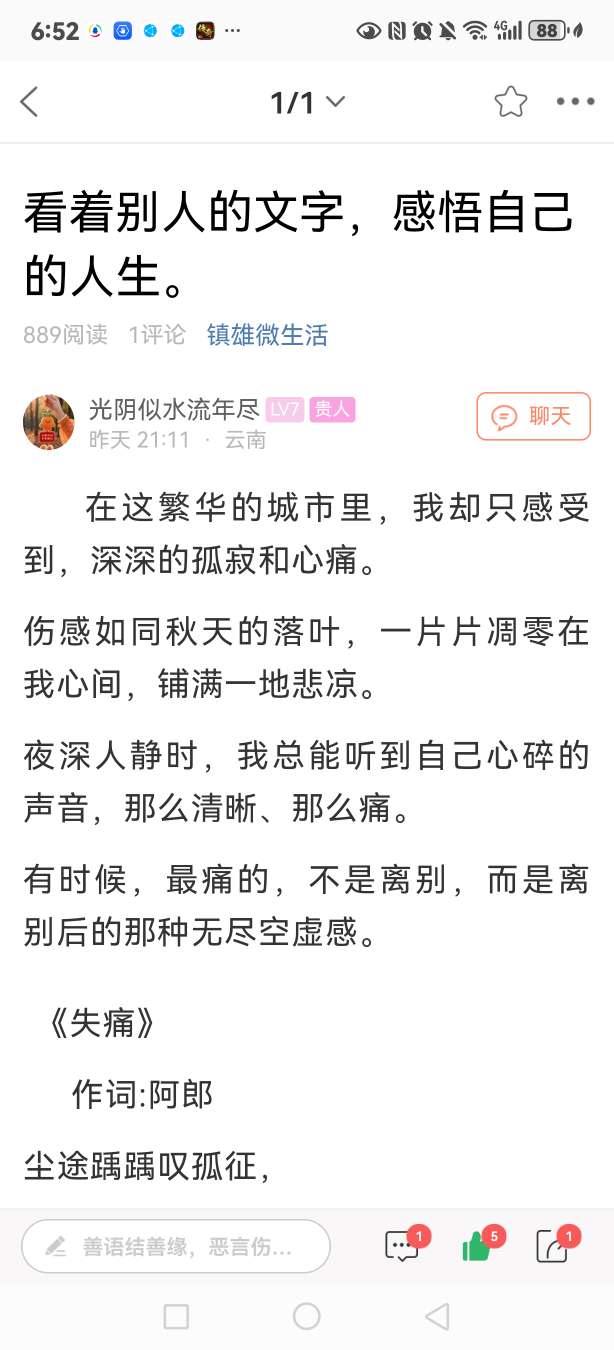Tap the comment input box 善语结善缘
Screen dimensions: 614x1350
176,1246
